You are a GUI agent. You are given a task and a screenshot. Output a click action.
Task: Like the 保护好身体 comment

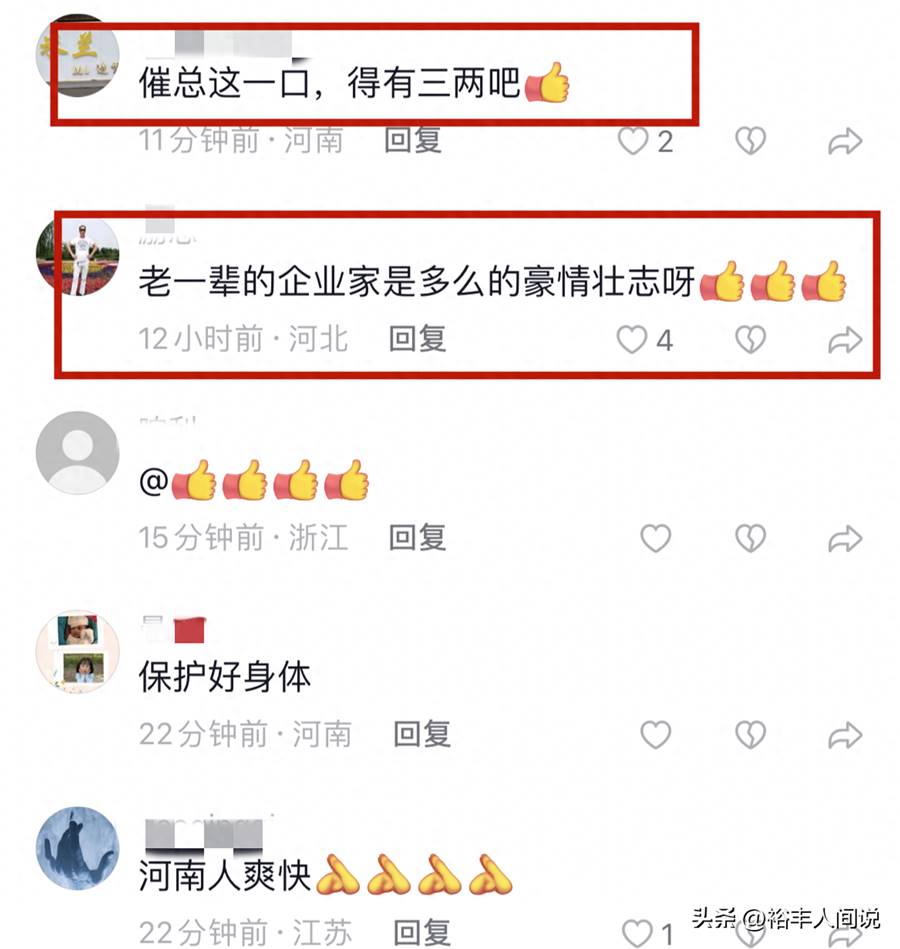point(655,735)
